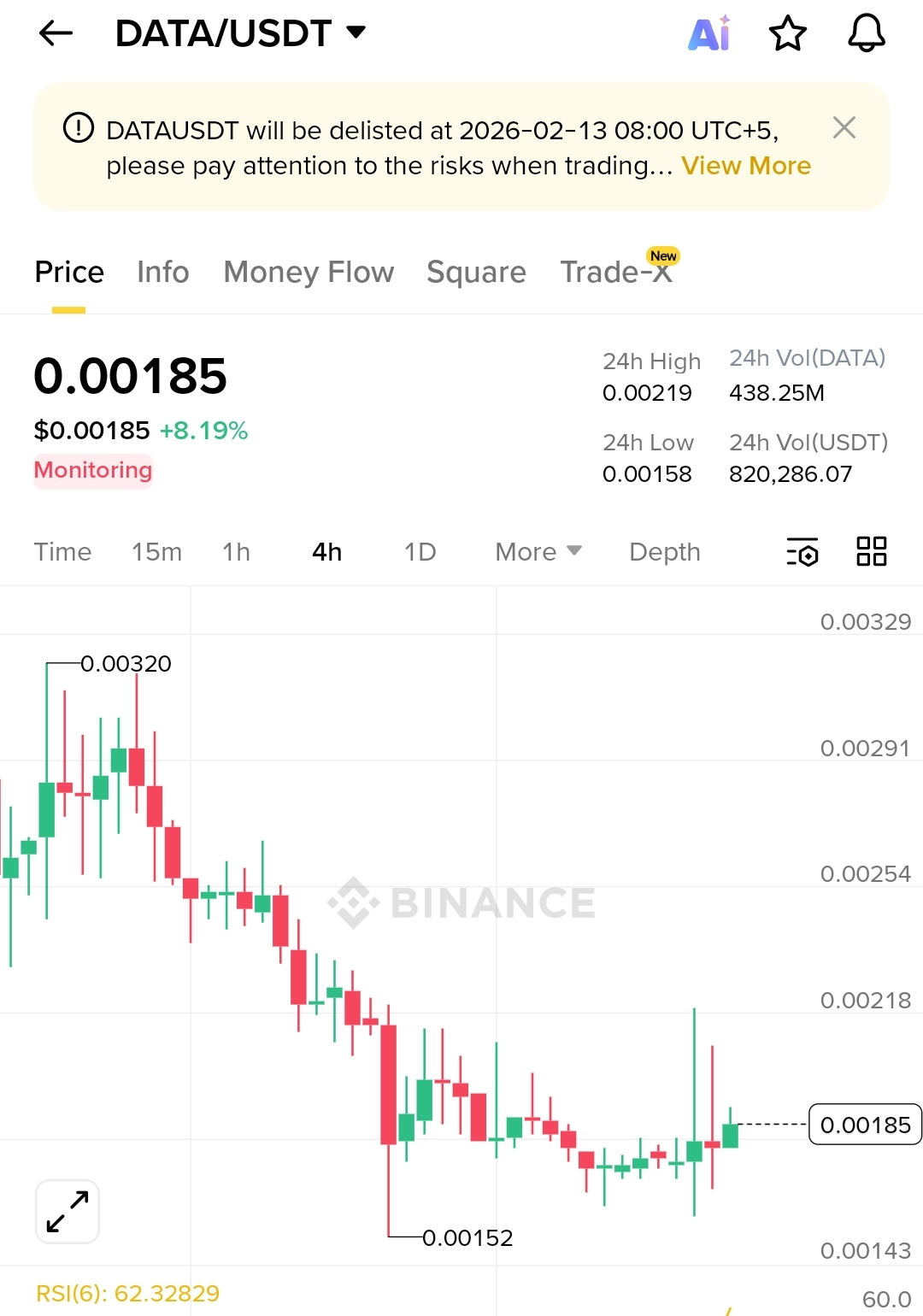Select the Time chart interval
The width and height of the screenshot is (923, 1316).
(x=62, y=552)
